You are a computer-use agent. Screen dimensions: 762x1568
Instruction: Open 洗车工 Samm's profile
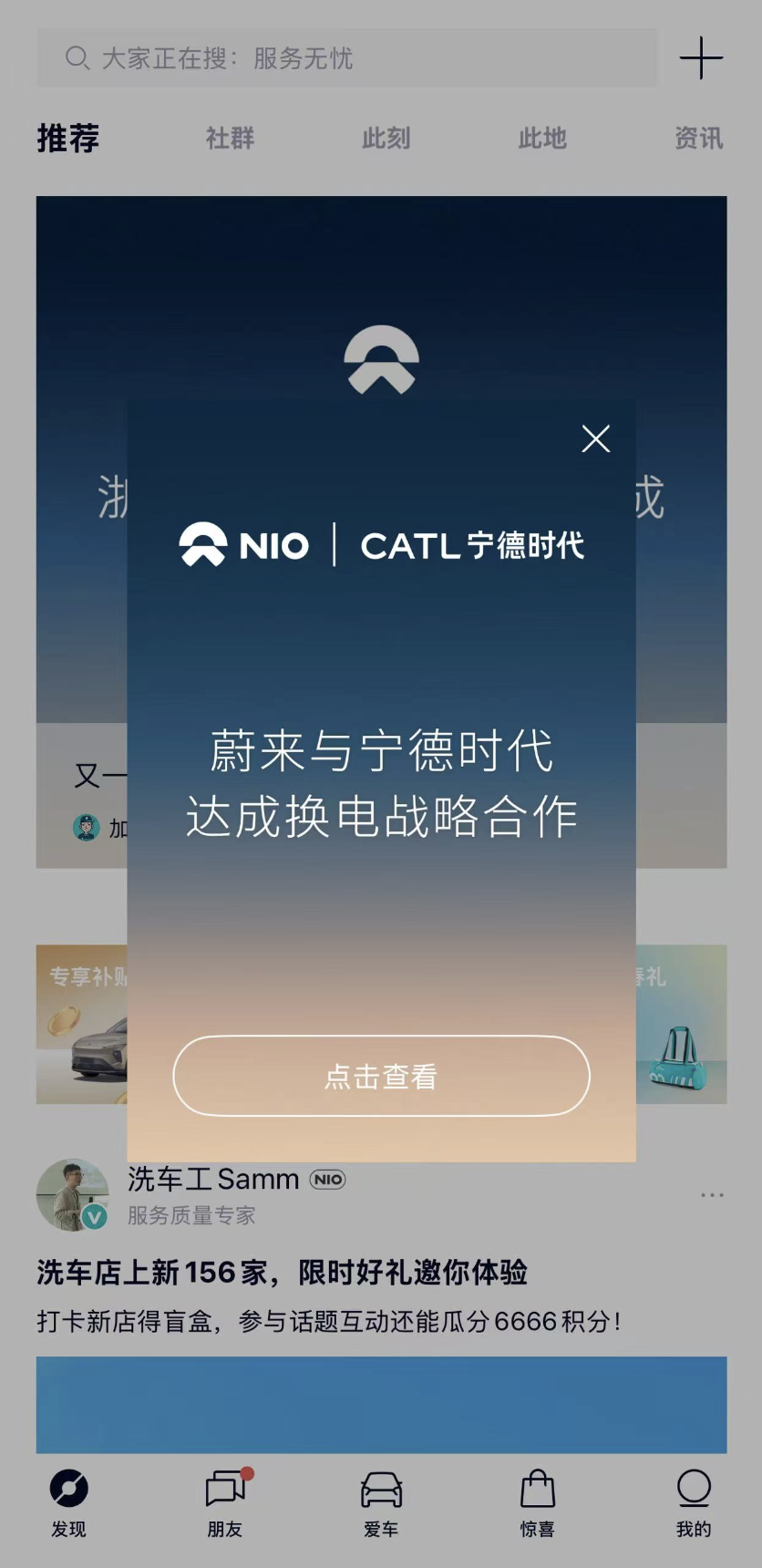point(72,1194)
